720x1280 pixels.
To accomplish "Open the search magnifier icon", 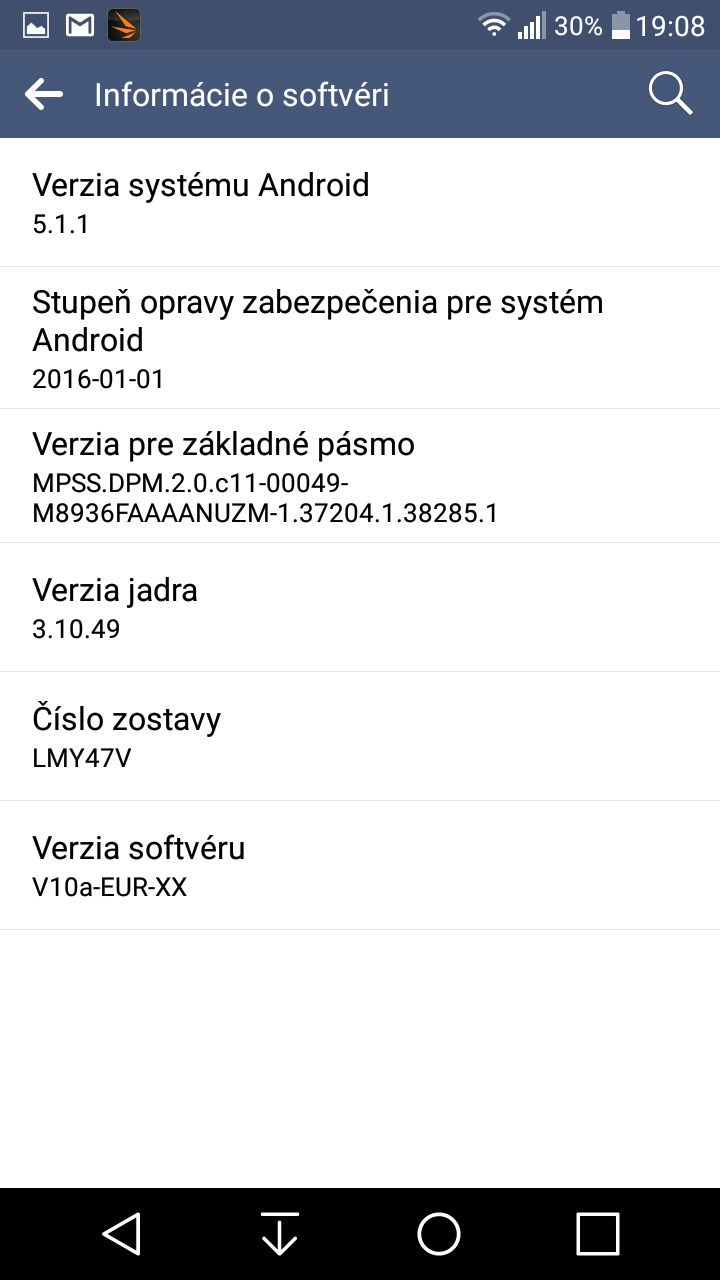I will click(670, 95).
